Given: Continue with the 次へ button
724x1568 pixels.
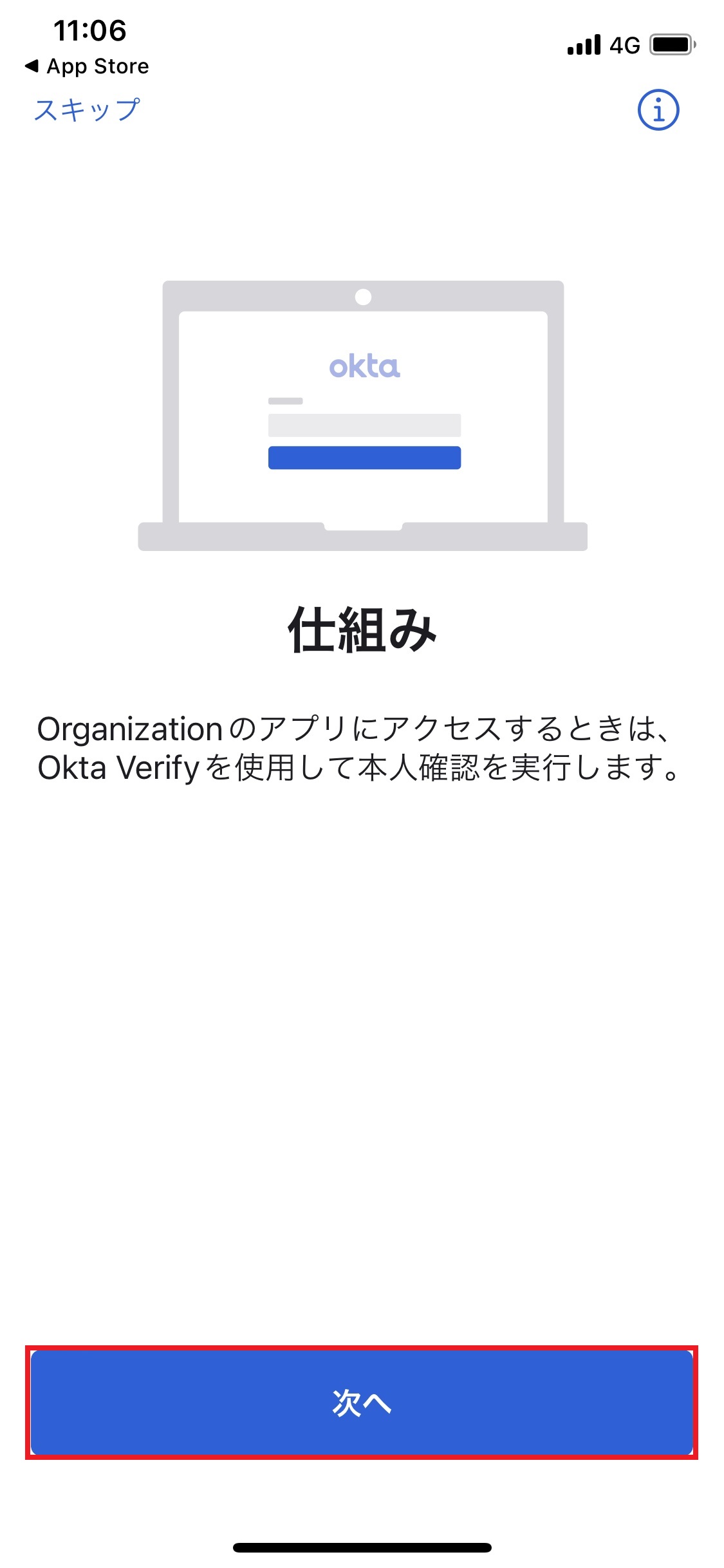Looking at the screenshot, I should tap(362, 1402).
